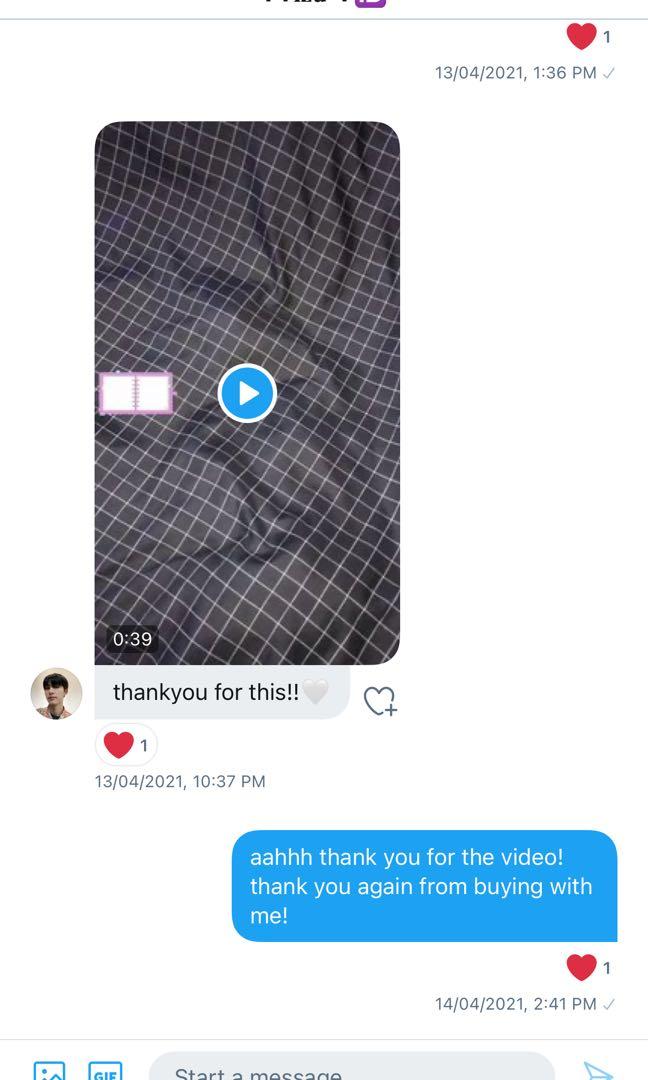Add a reaction to "thankyou for this!!"
The height and width of the screenshot is (1080, 648).
[x=380, y=701]
